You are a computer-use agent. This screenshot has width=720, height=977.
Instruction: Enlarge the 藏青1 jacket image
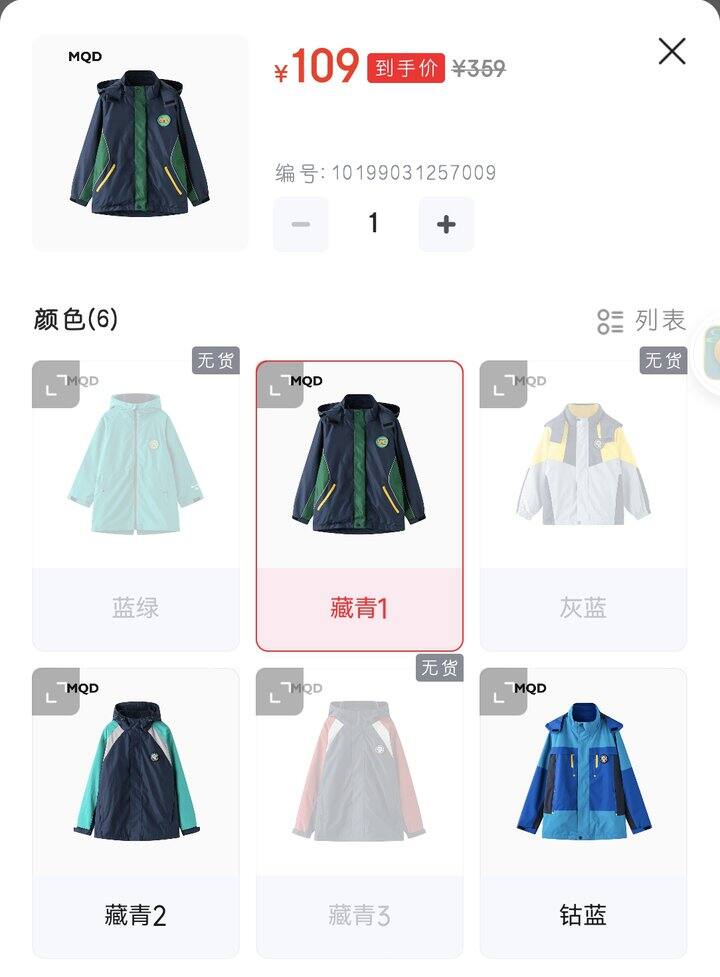(280, 385)
